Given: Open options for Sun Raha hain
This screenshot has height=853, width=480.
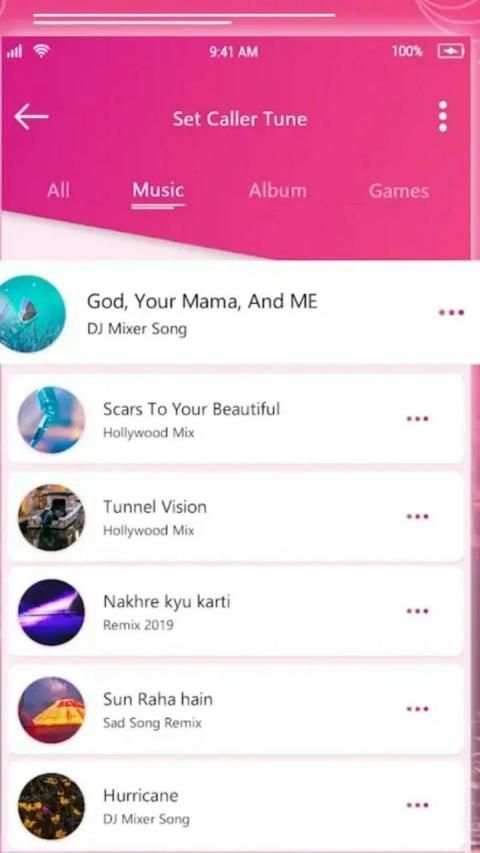Looking at the screenshot, I should coord(417,709).
